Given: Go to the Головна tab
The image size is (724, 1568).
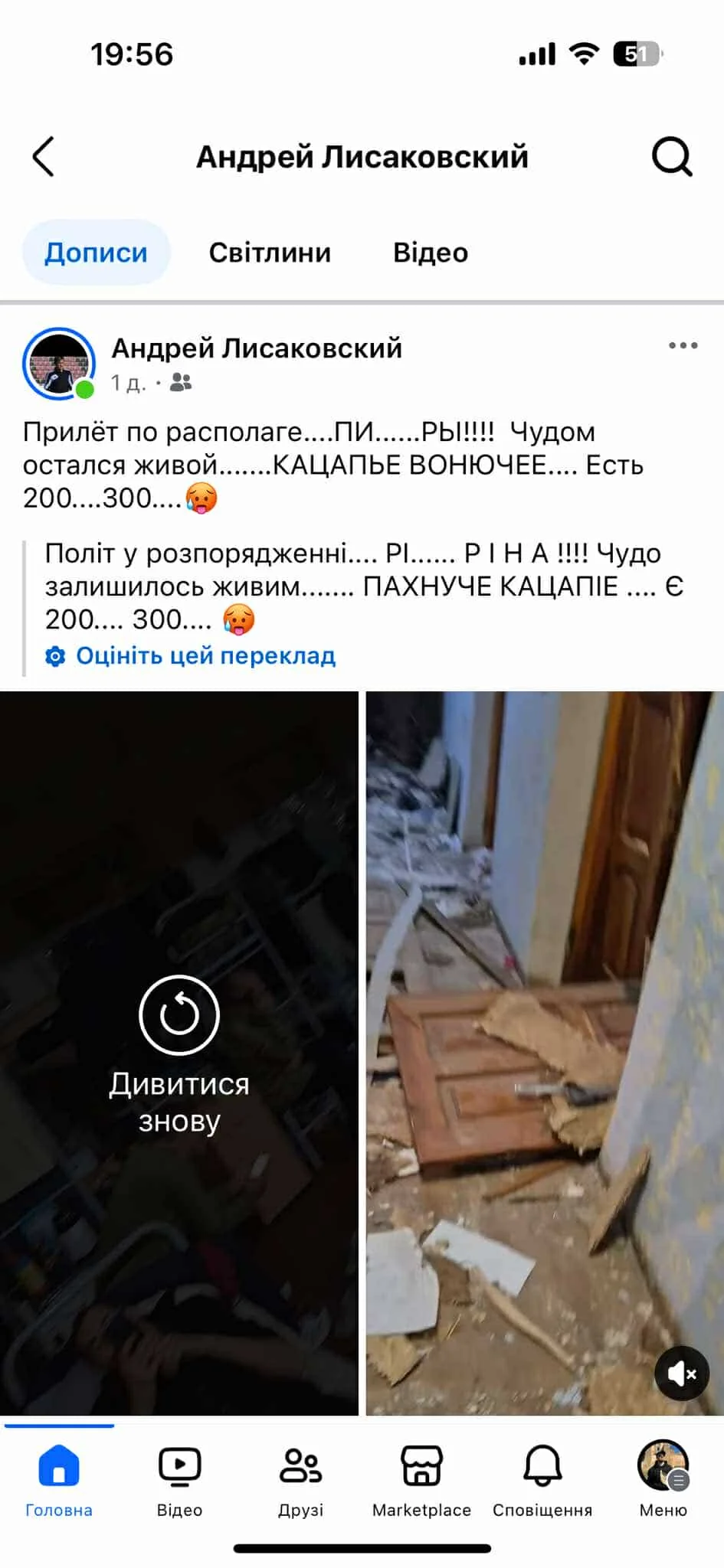Looking at the screenshot, I should pyautogui.click(x=59, y=1479).
